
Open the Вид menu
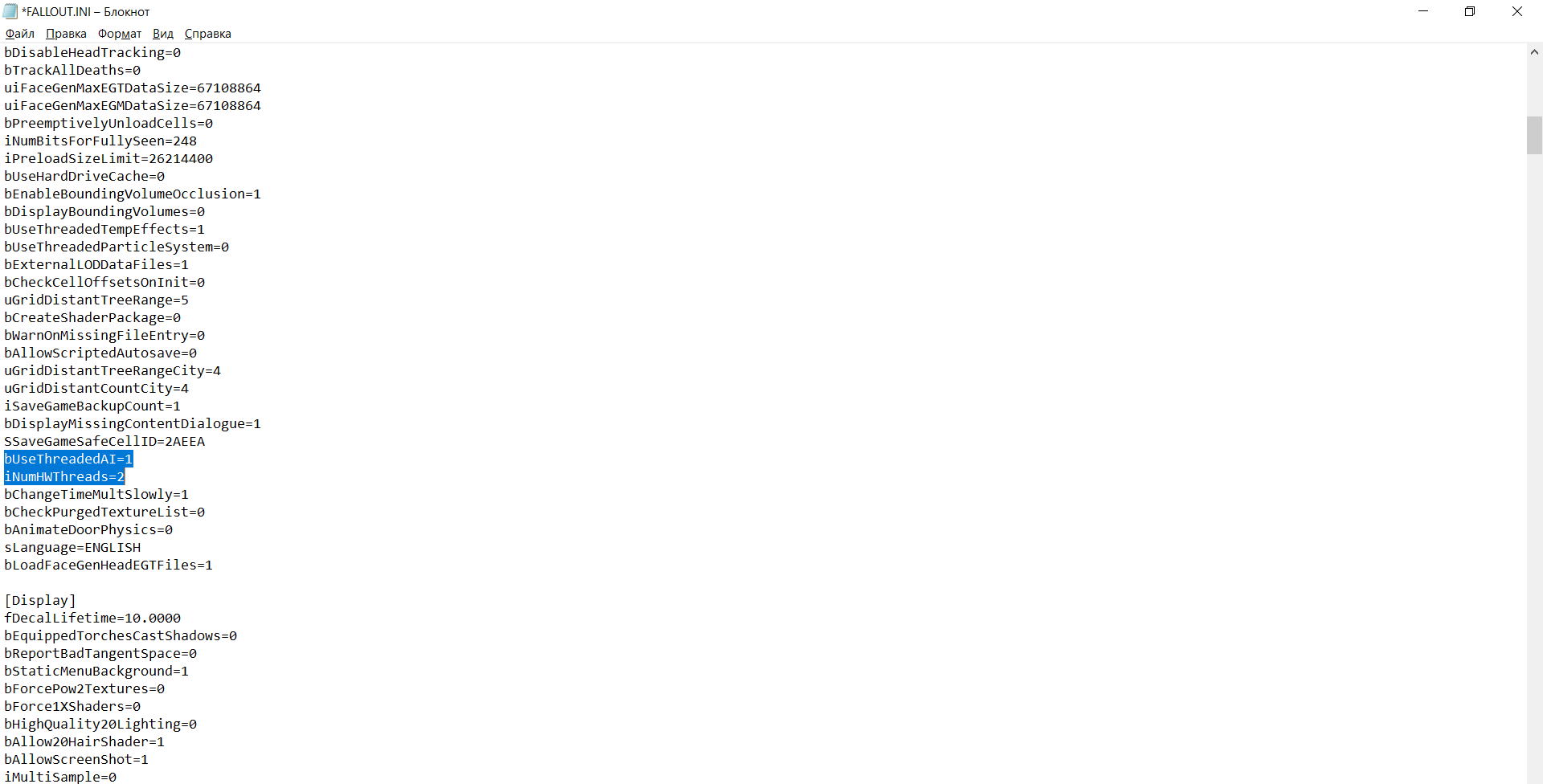(x=163, y=34)
